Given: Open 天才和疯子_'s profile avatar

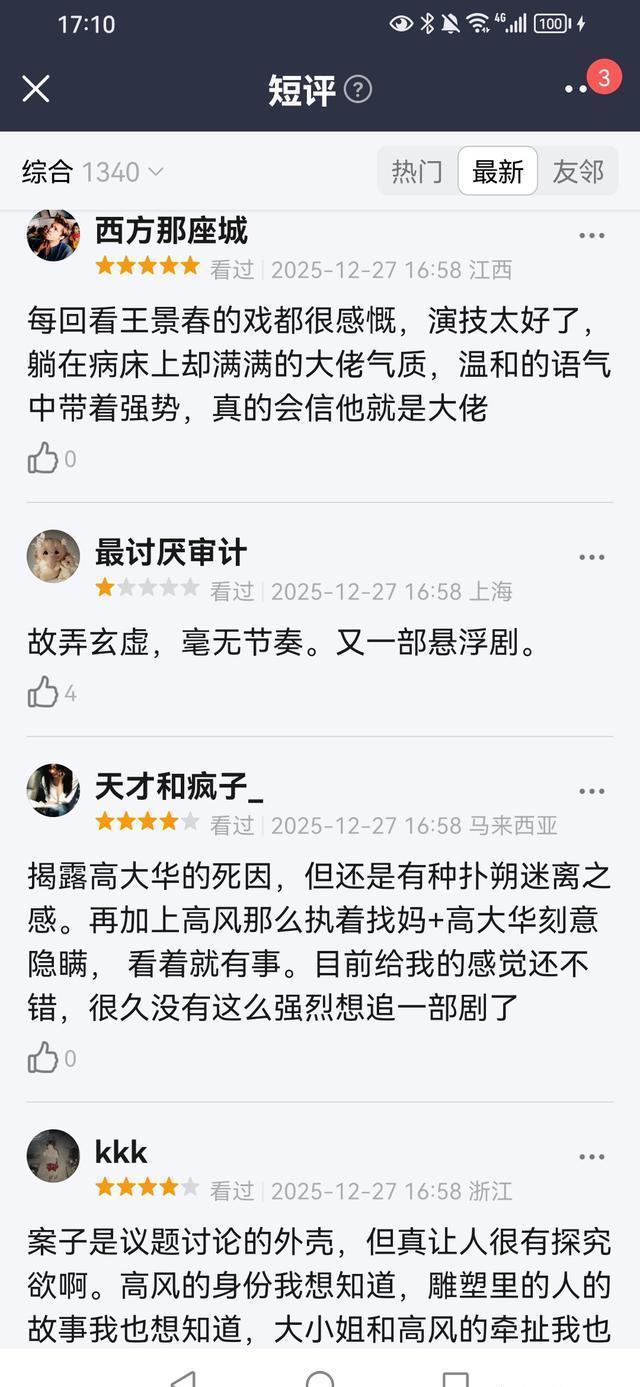Looking at the screenshot, I should click(53, 790).
